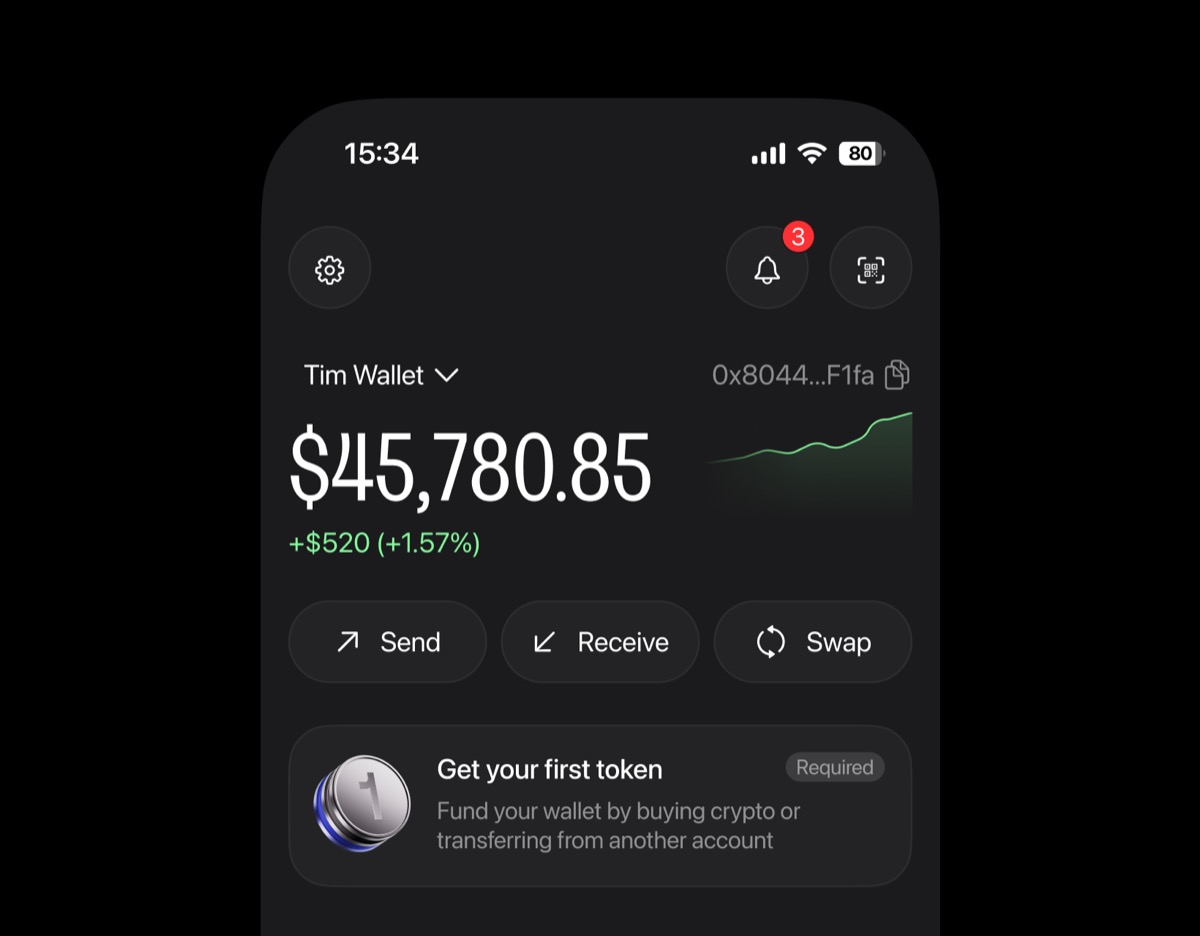This screenshot has height=936, width=1200.
Task: Launch the QR code scanner
Action: 871,269
